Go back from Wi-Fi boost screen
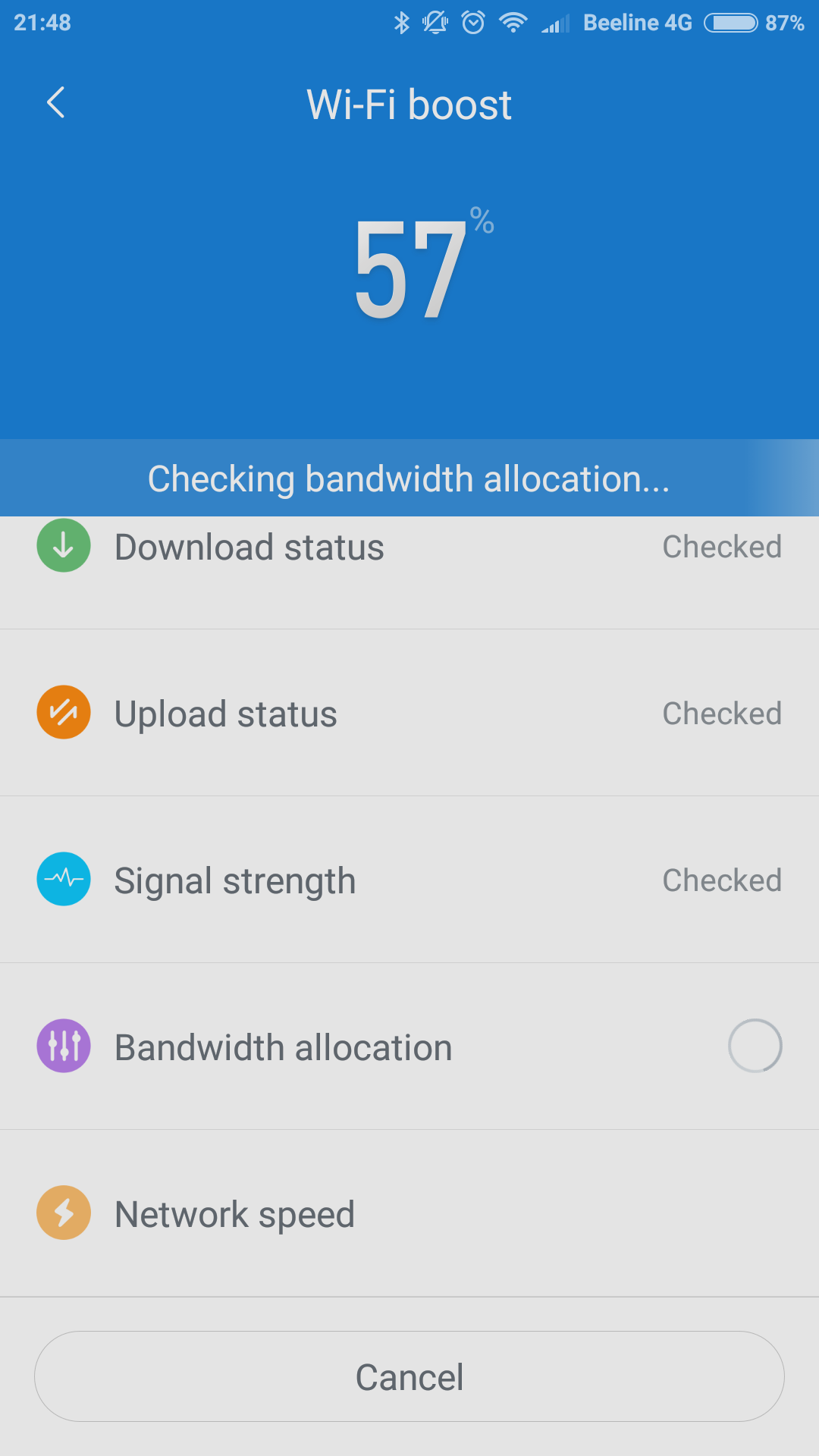Screen dimensions: 819x1456 click(x=56, y=102)
